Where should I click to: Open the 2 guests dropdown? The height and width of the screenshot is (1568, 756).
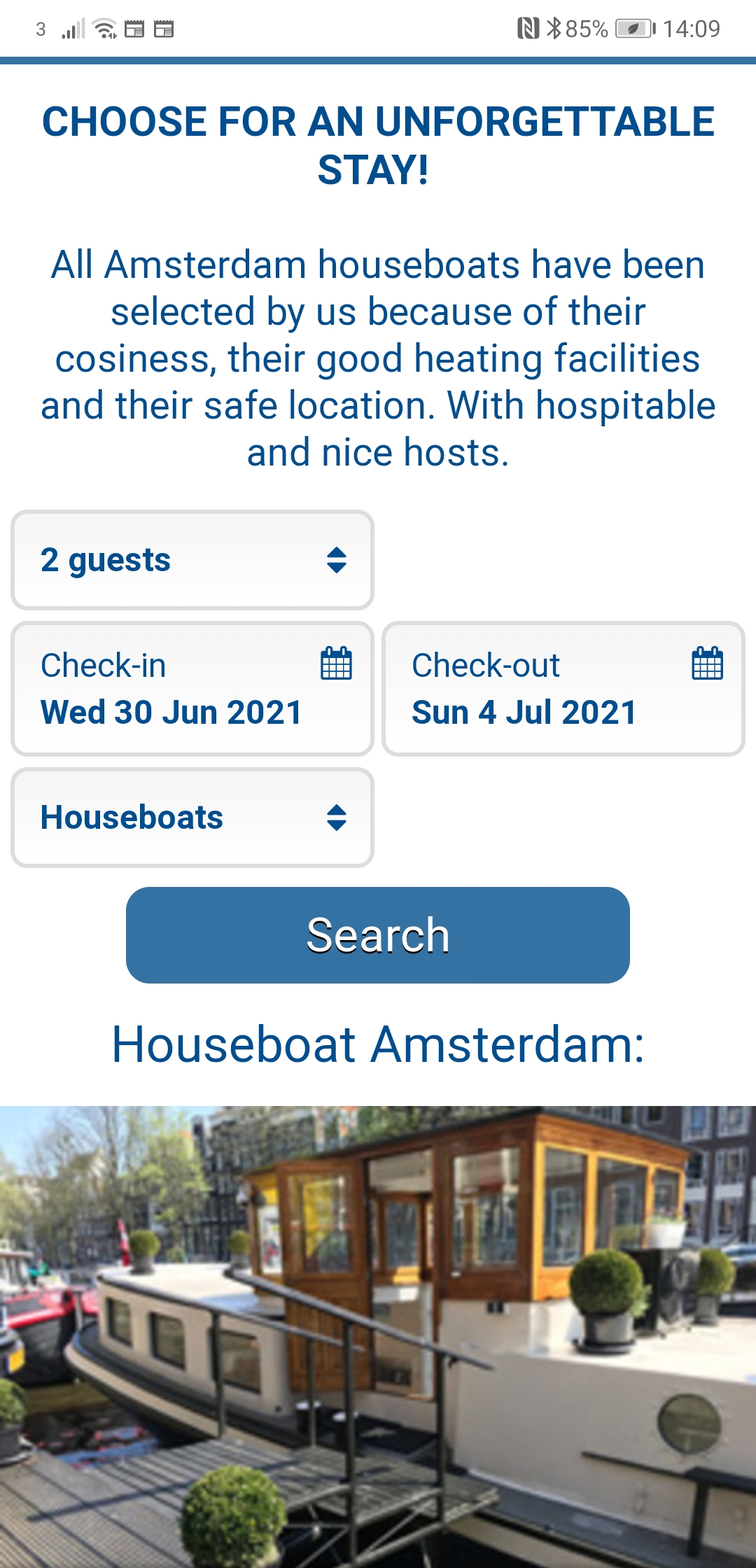pos(192,560)
